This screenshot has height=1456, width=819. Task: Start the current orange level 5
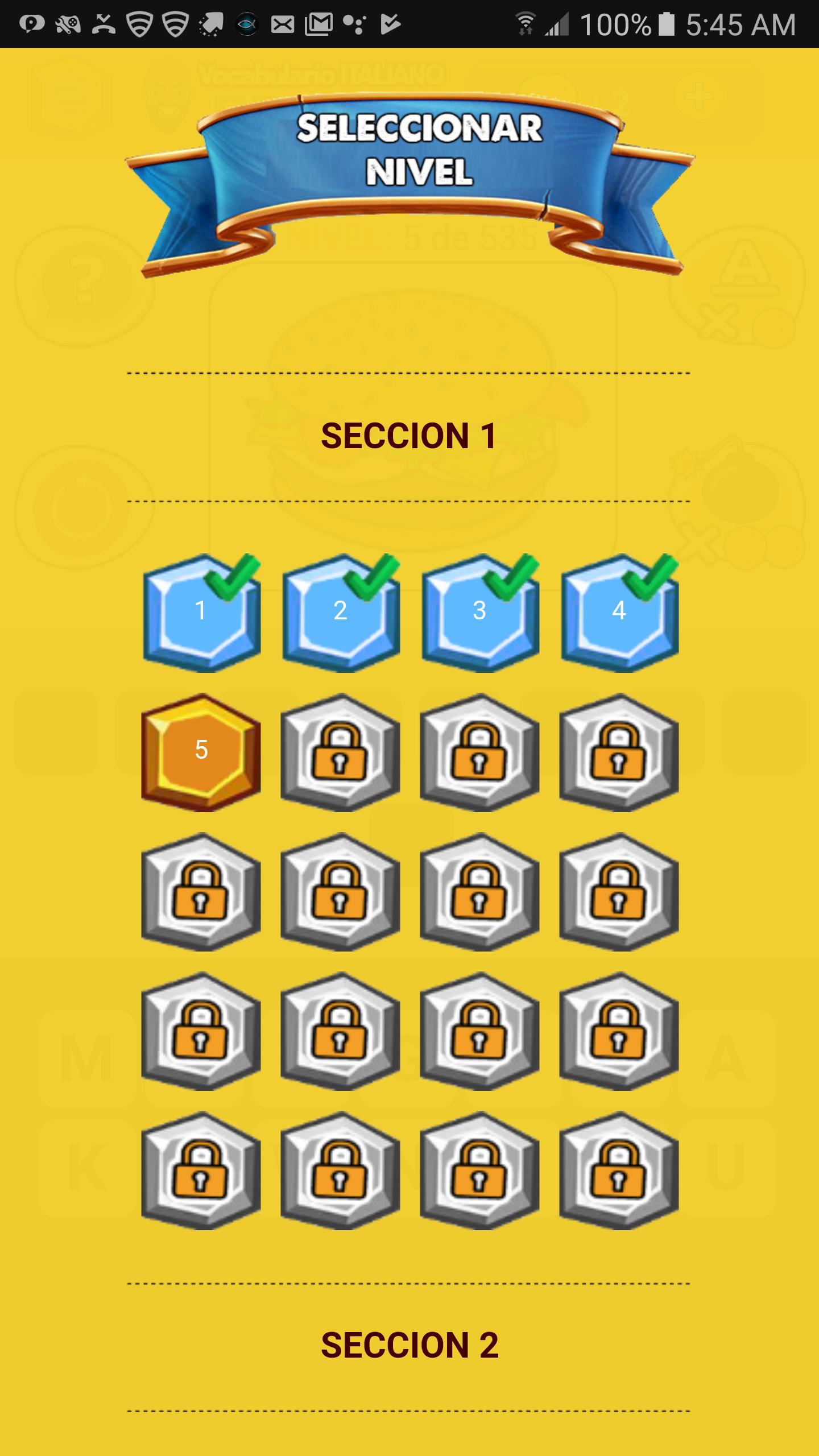click(x=201, y=752)
